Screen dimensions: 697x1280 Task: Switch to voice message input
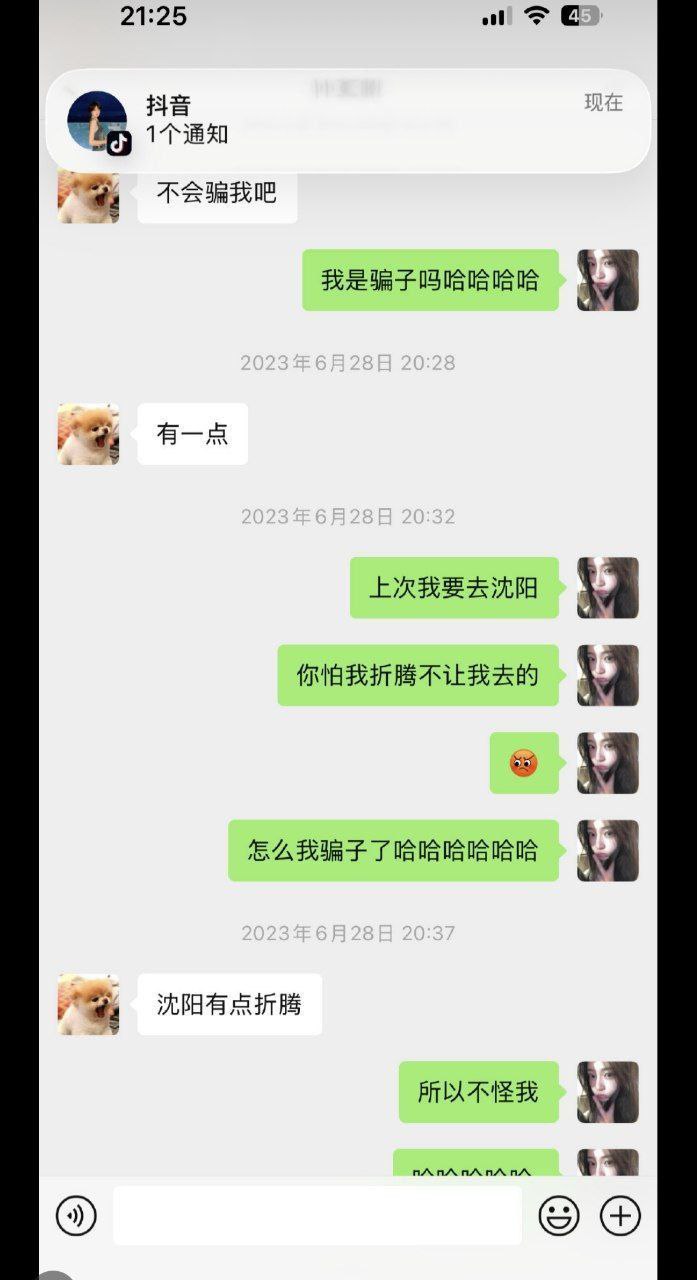pos(76,1216)
